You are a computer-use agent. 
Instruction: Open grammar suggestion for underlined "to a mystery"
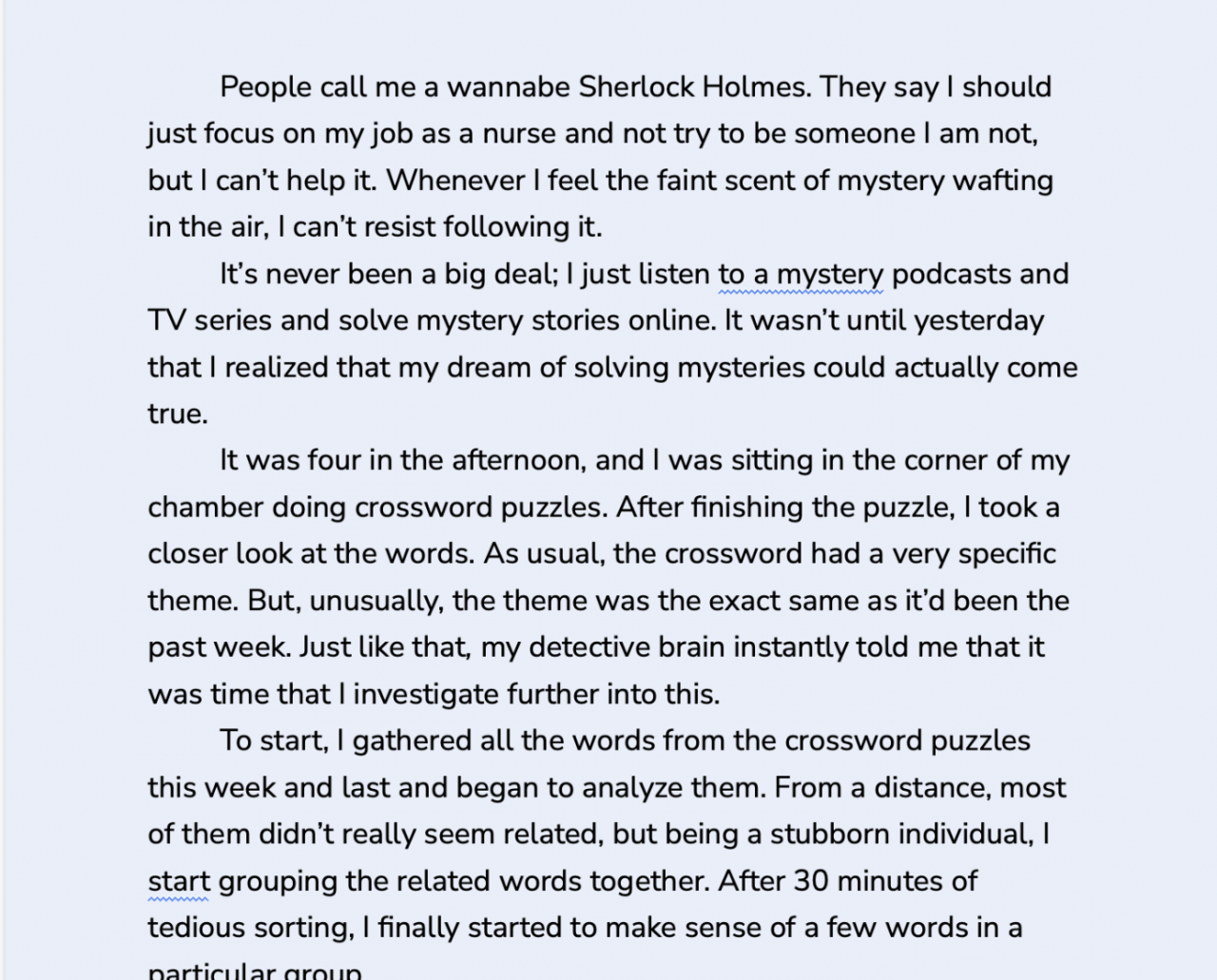tap(800, 275)
